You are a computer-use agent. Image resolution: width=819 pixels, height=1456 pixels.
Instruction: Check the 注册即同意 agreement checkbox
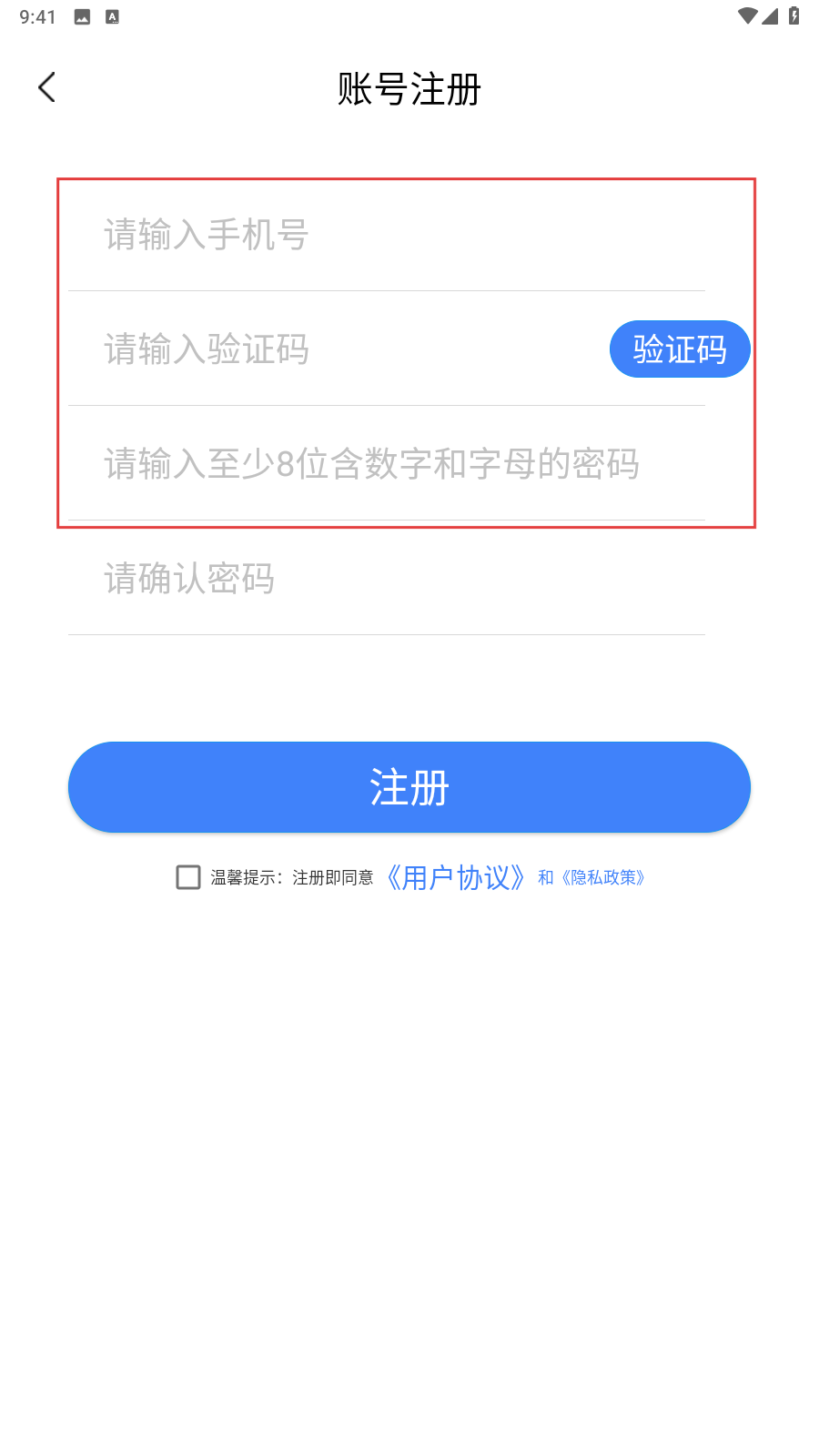[x=188, y=877]
